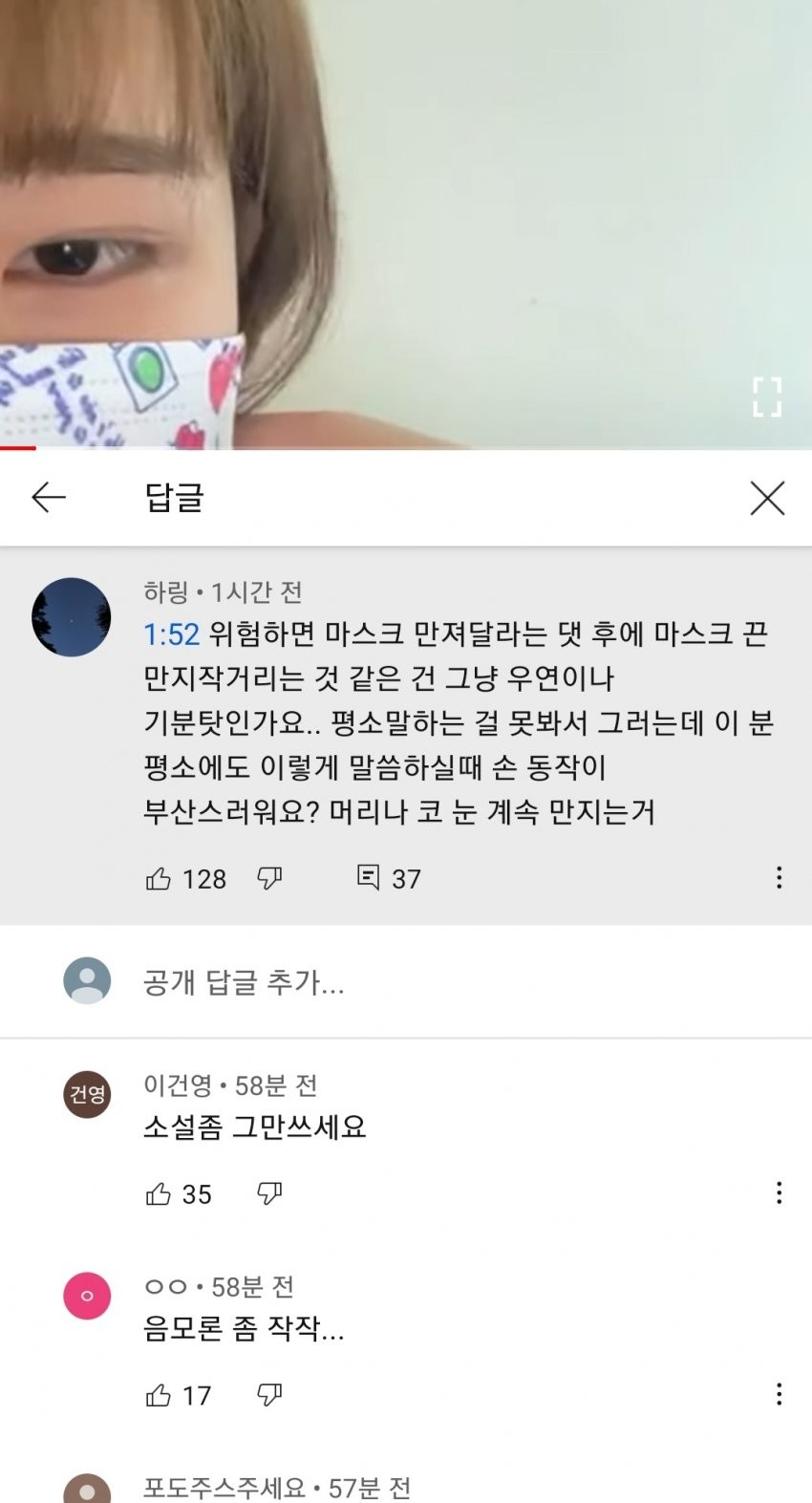Image resolution: width=812 pixels, height=1503 pixels.
Task: Like the ㅇㅇ reply with 17 likes
Action: [x=159, y=1395]
